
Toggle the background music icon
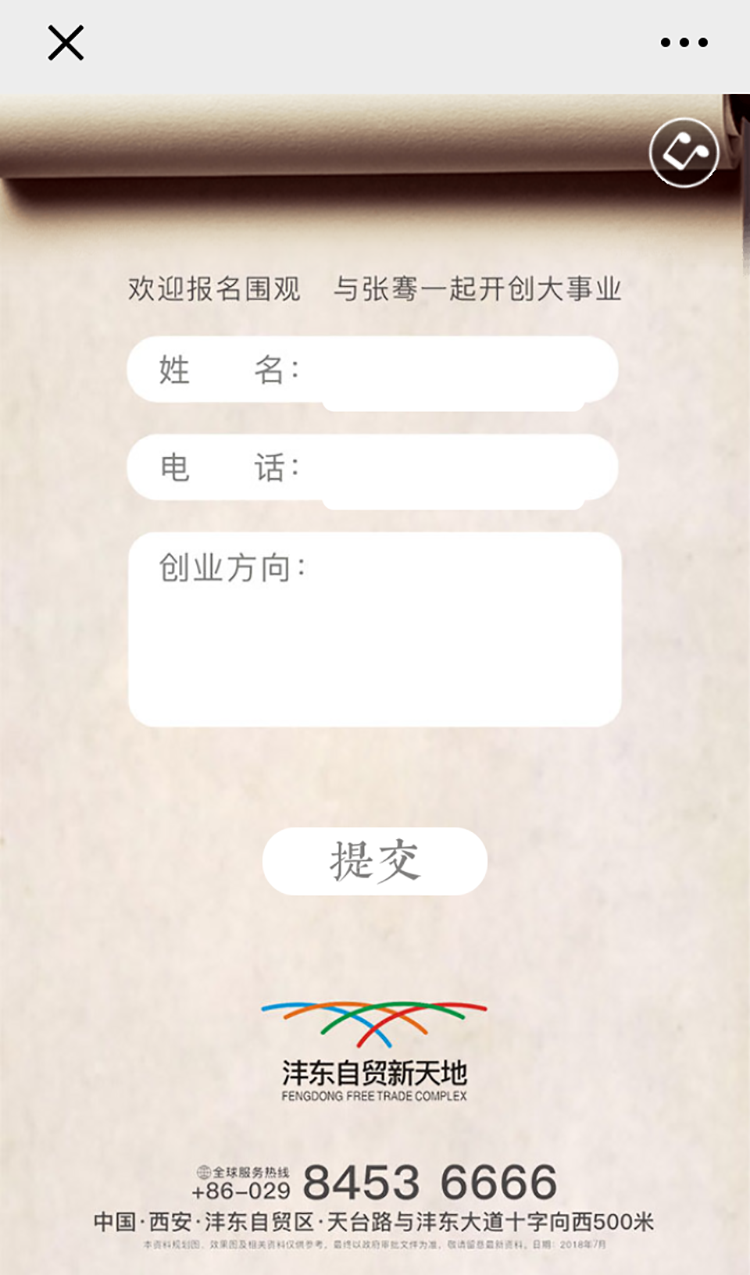pyautogui.click(x=684, y=153)
